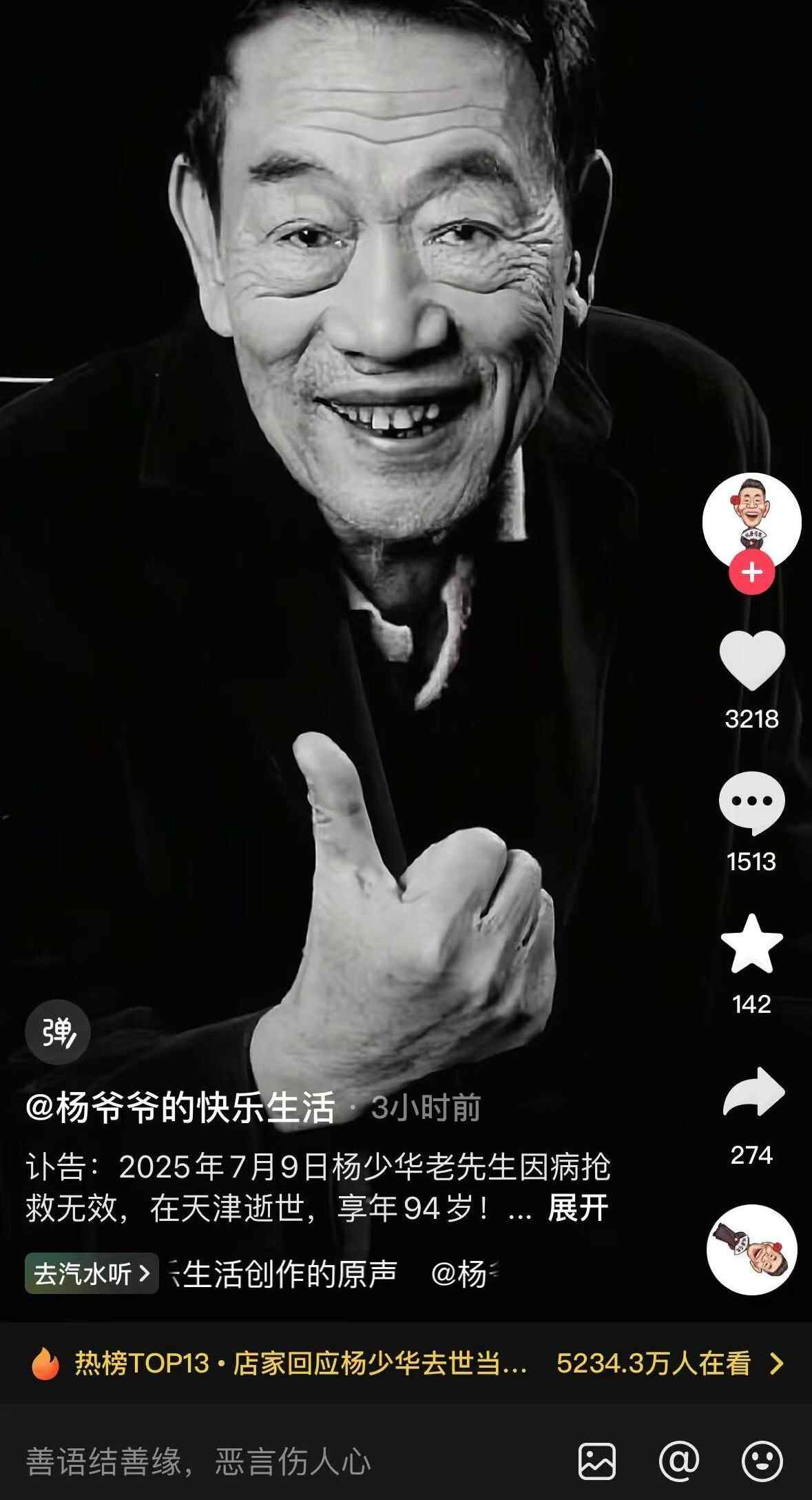
Task: Open the emoji picker
Action: [762, 1460]
